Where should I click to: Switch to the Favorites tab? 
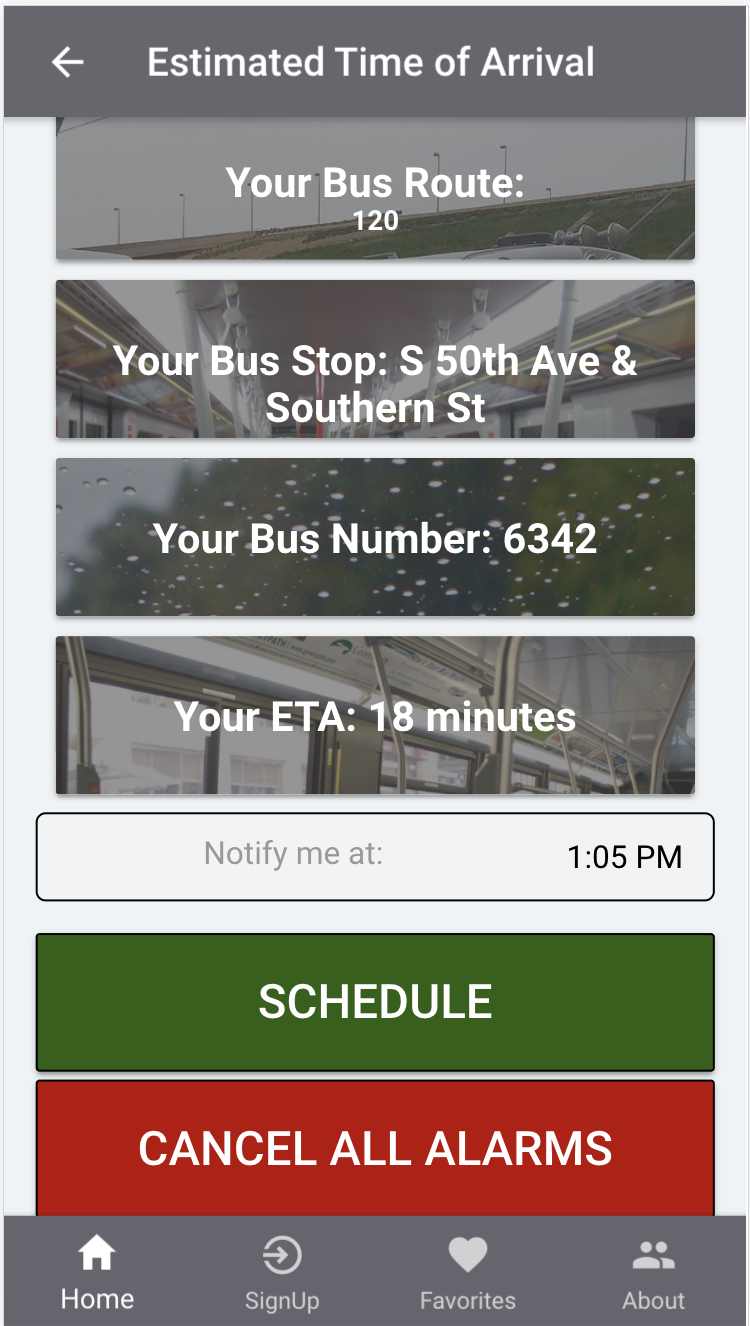pyautogui.click(x=468, y=1272)
